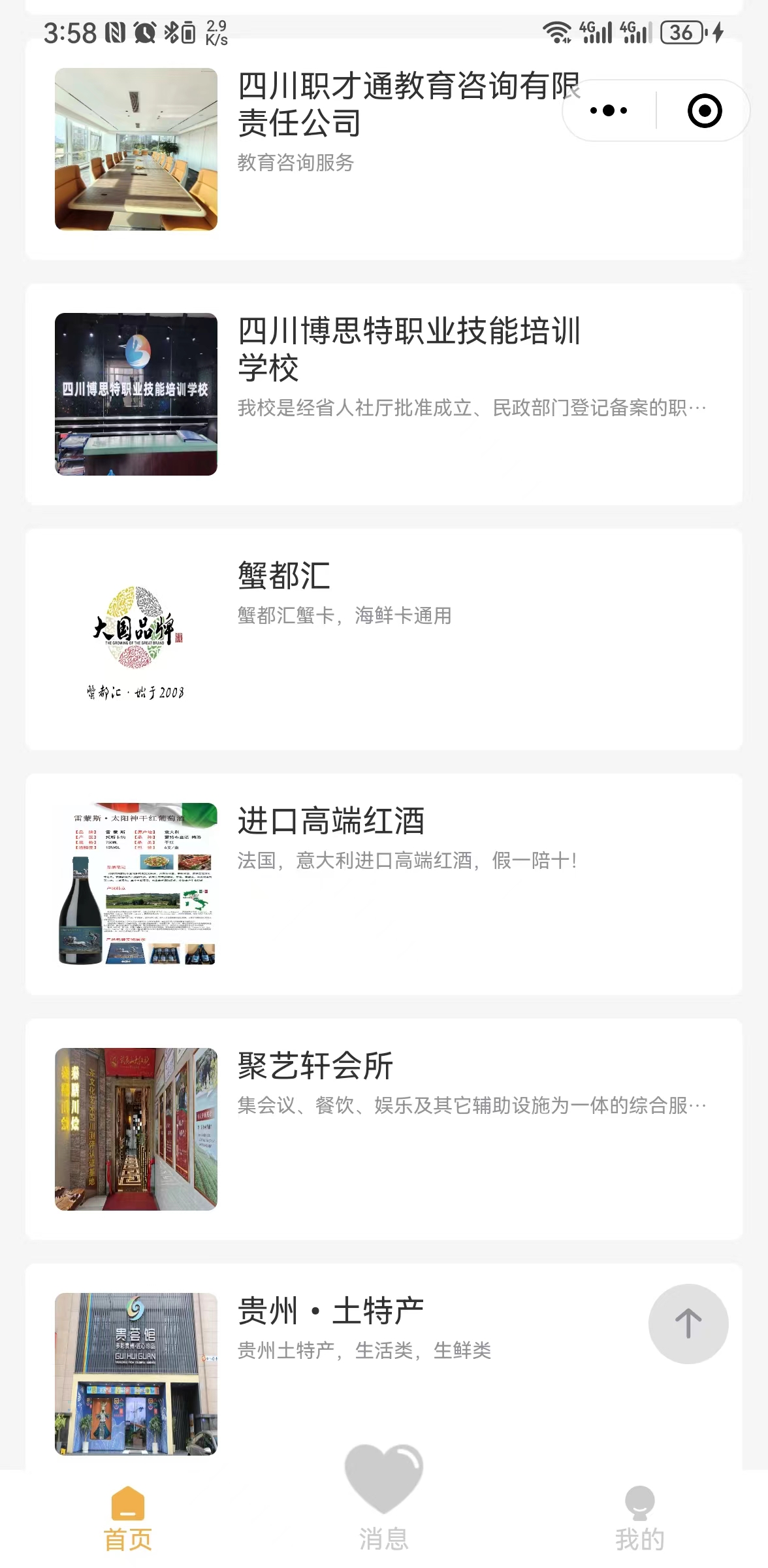Image resolution: width=768 pixels, height=1568 pixels.
Task: Switch to the 首页 tab
Action: click(x=128, y=1519)
